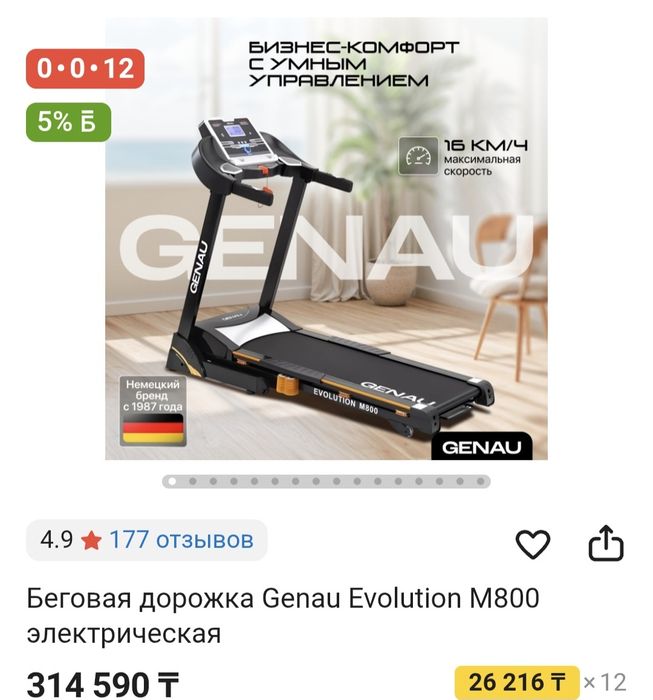Image resolution: width=653 pixels, height=700 pixels.
Task: Open the Genau treadmill product image
Action: [x=326, y=238]
